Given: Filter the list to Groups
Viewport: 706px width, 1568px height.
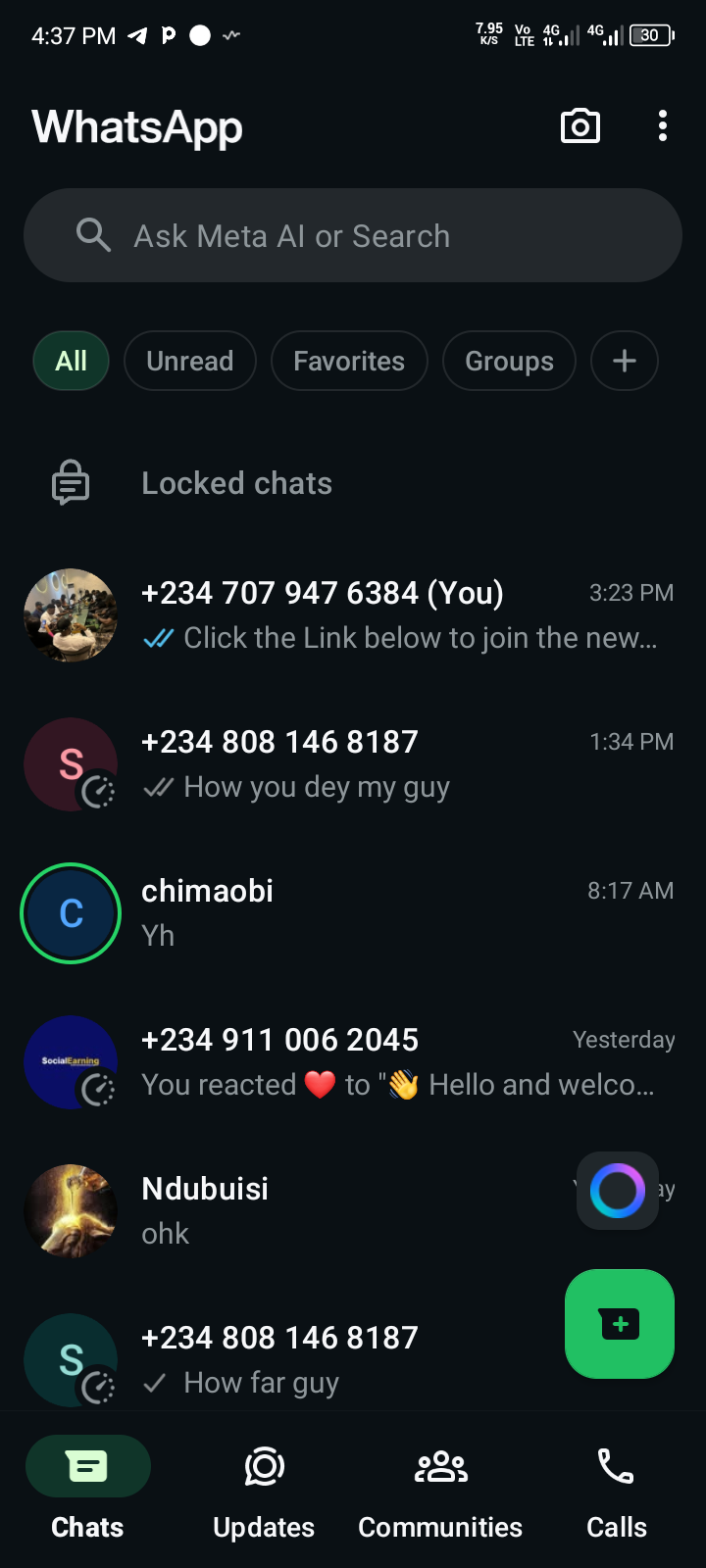Looking at the screenshot, I should tap(509, 361).
